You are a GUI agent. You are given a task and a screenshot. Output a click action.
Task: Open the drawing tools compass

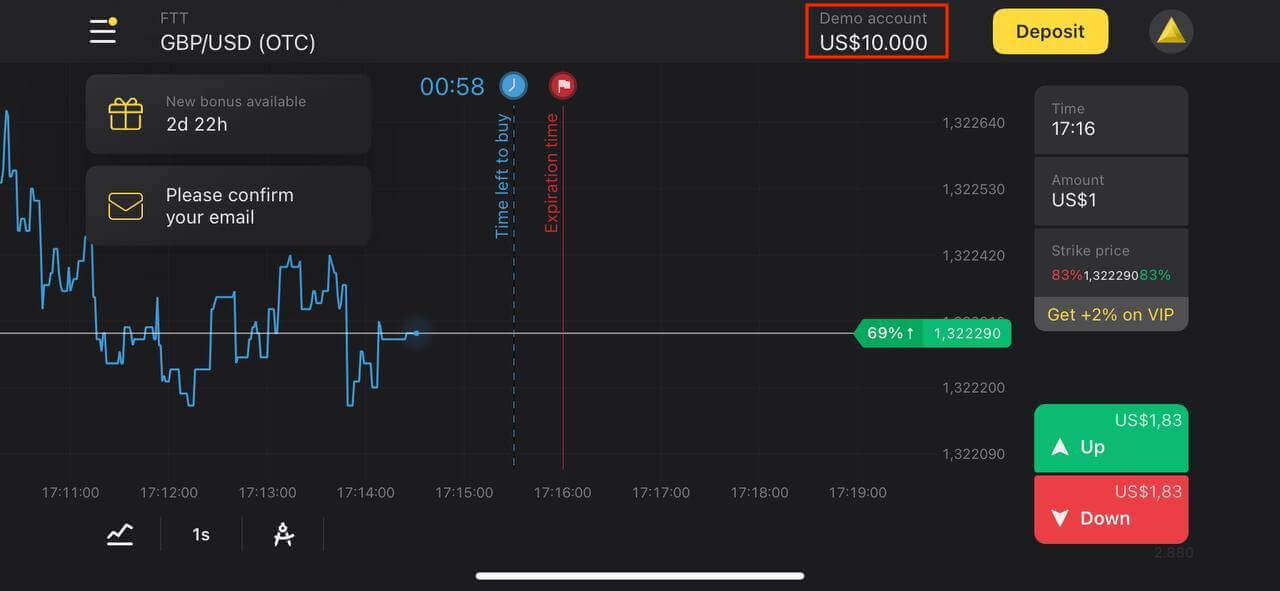click(x=284, y=534)
